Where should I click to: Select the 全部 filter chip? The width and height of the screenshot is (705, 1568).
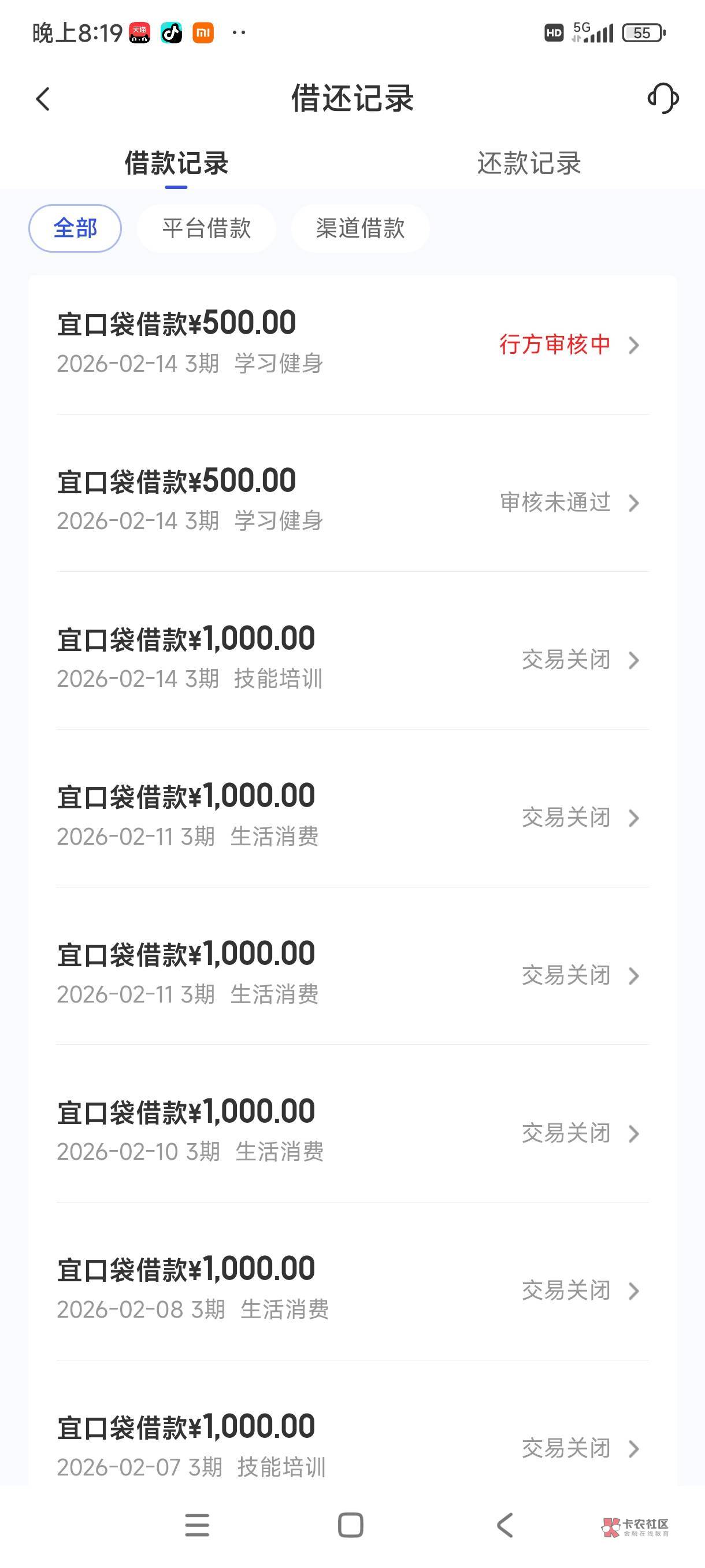click(75, 228)
